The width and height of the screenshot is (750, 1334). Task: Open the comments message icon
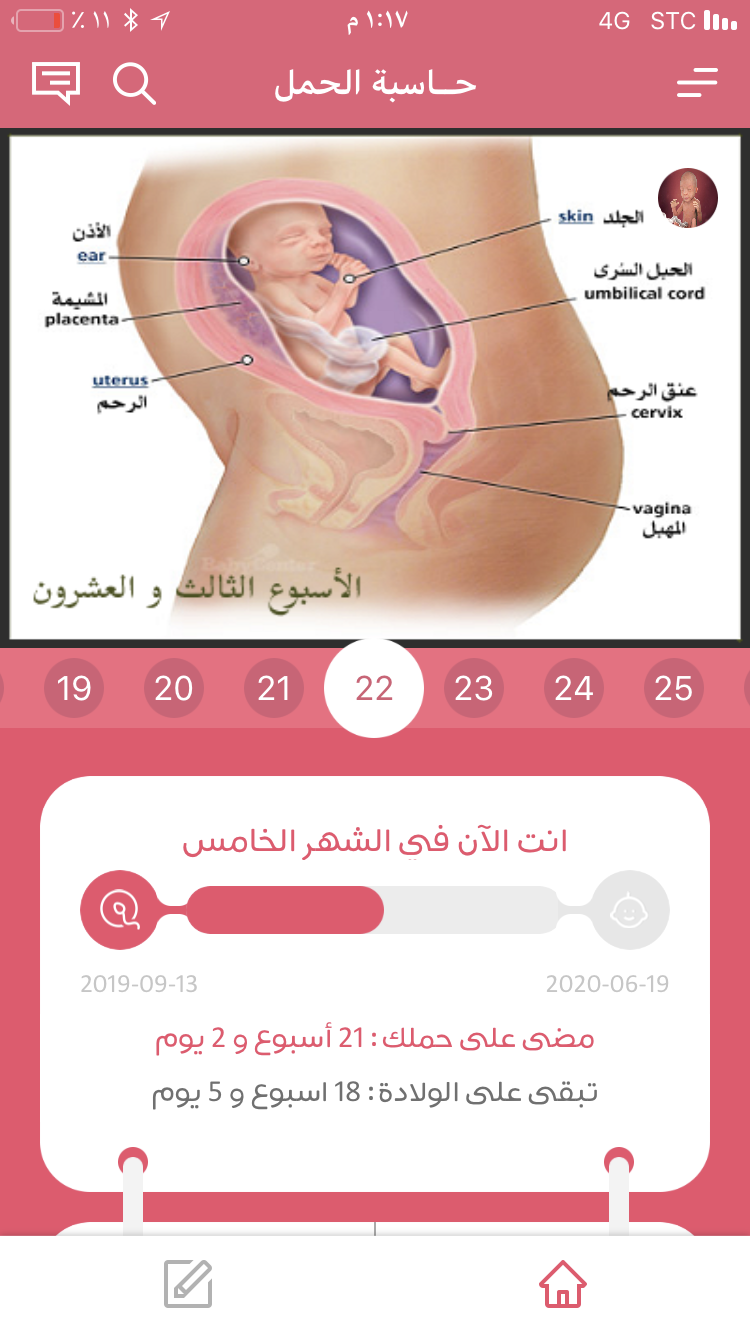(x=55, y=83)
